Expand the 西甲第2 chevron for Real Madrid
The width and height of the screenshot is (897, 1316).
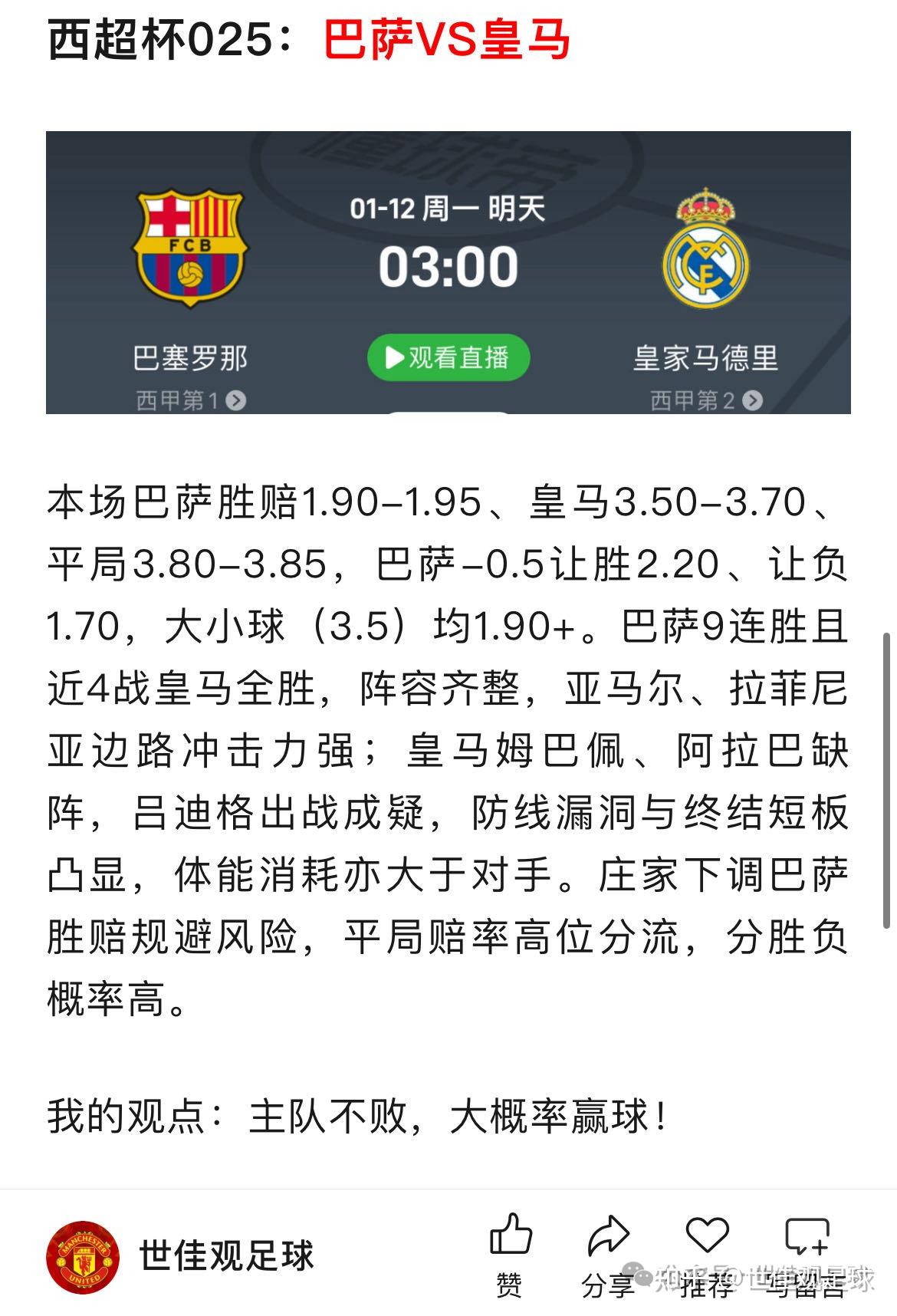754,399
